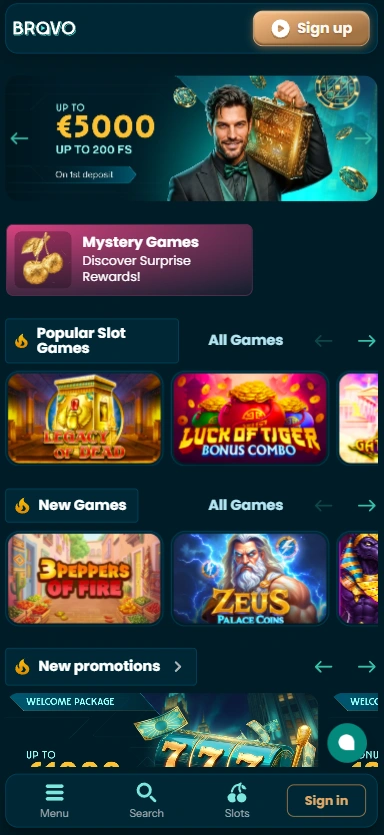Open Search from bottom bar
The image size is (384, 835).
click(146, 800)
